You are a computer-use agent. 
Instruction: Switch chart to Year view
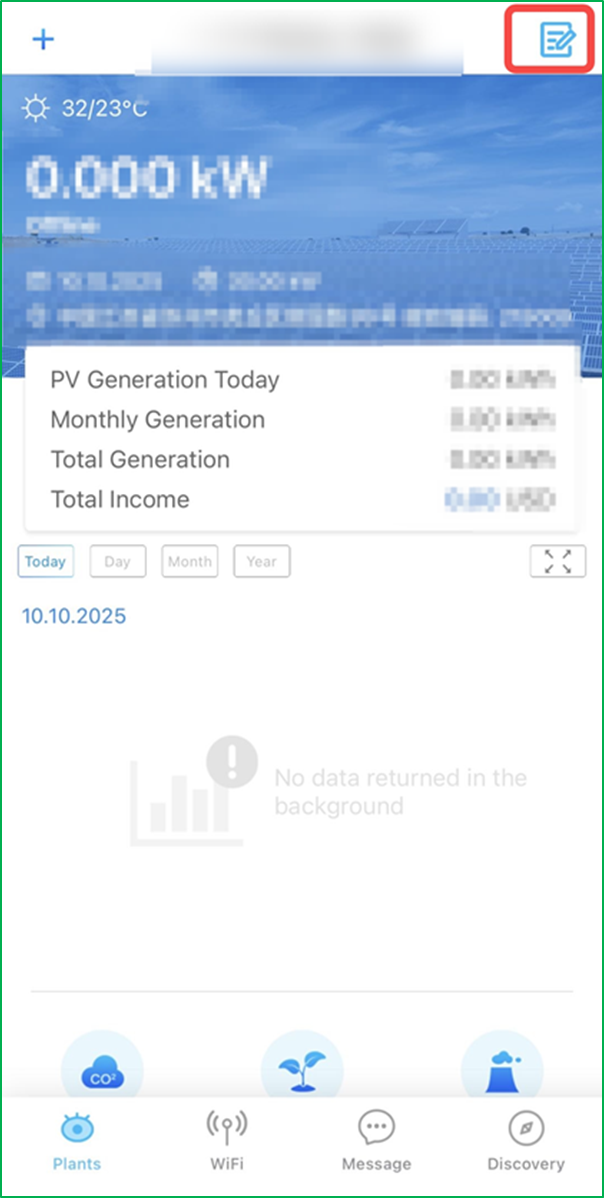[262, 562]
